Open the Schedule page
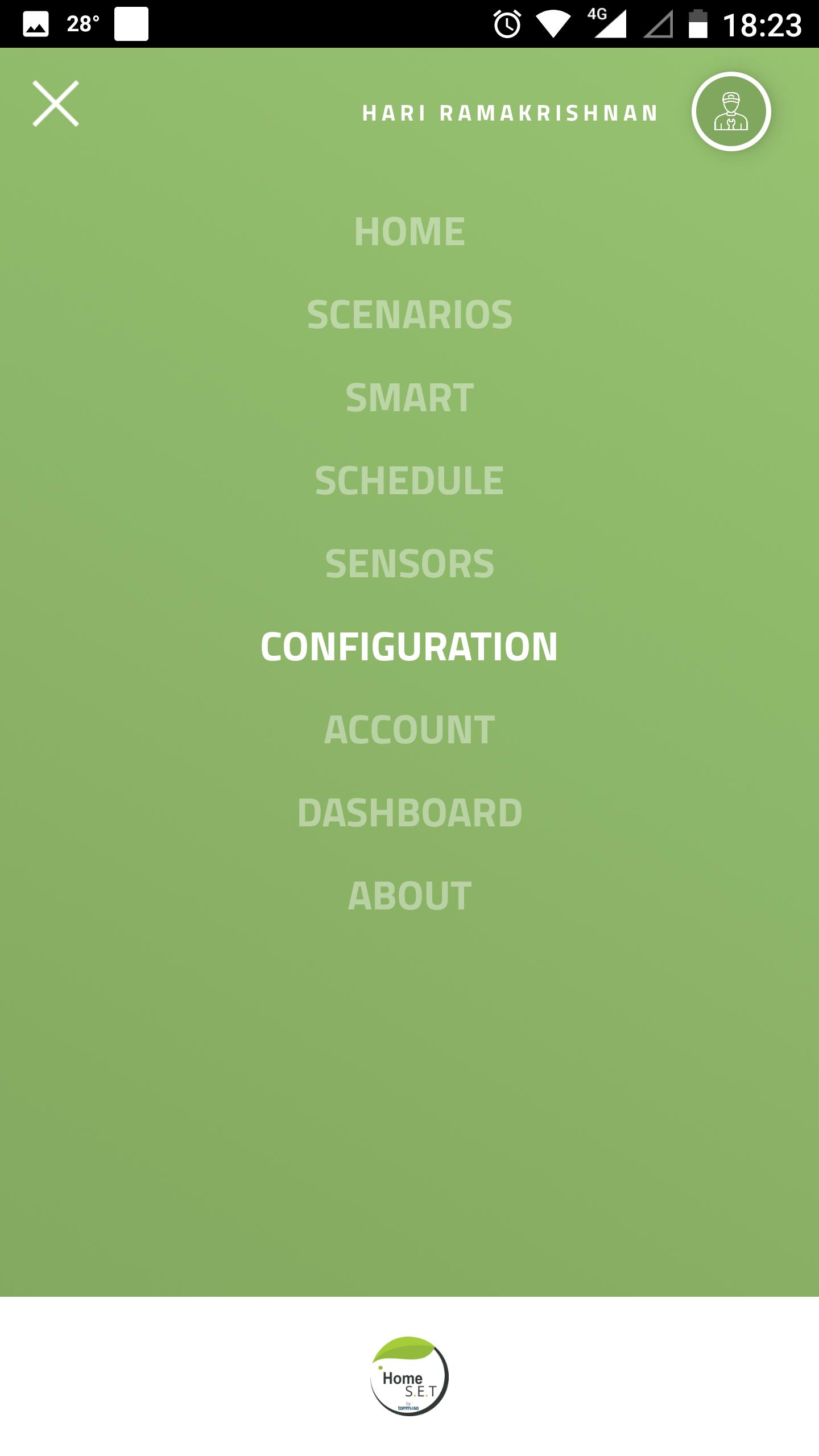Screen dimensions: 819x1456 coord(409,481)
